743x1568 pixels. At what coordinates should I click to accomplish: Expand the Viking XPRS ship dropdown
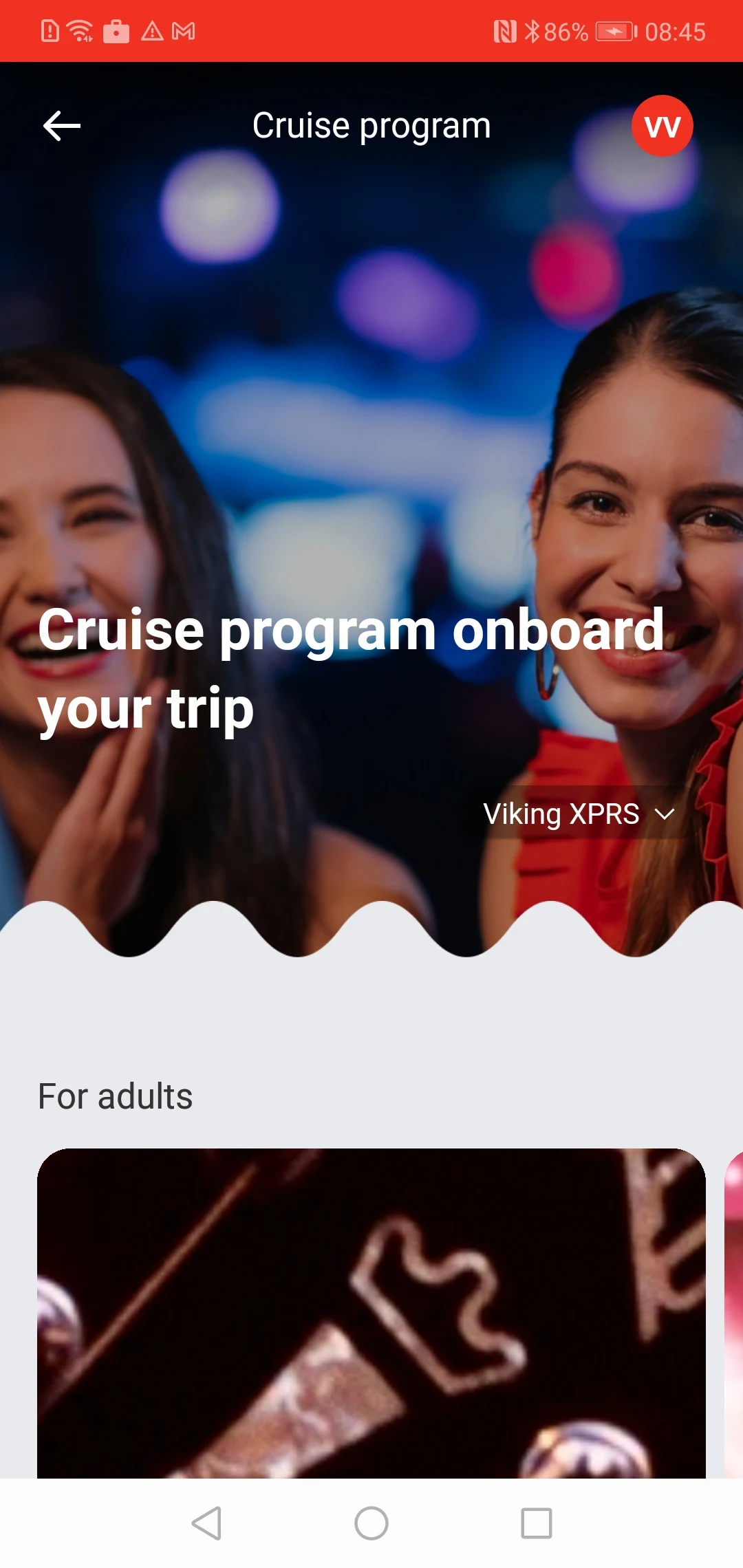(x=579, y=814)
